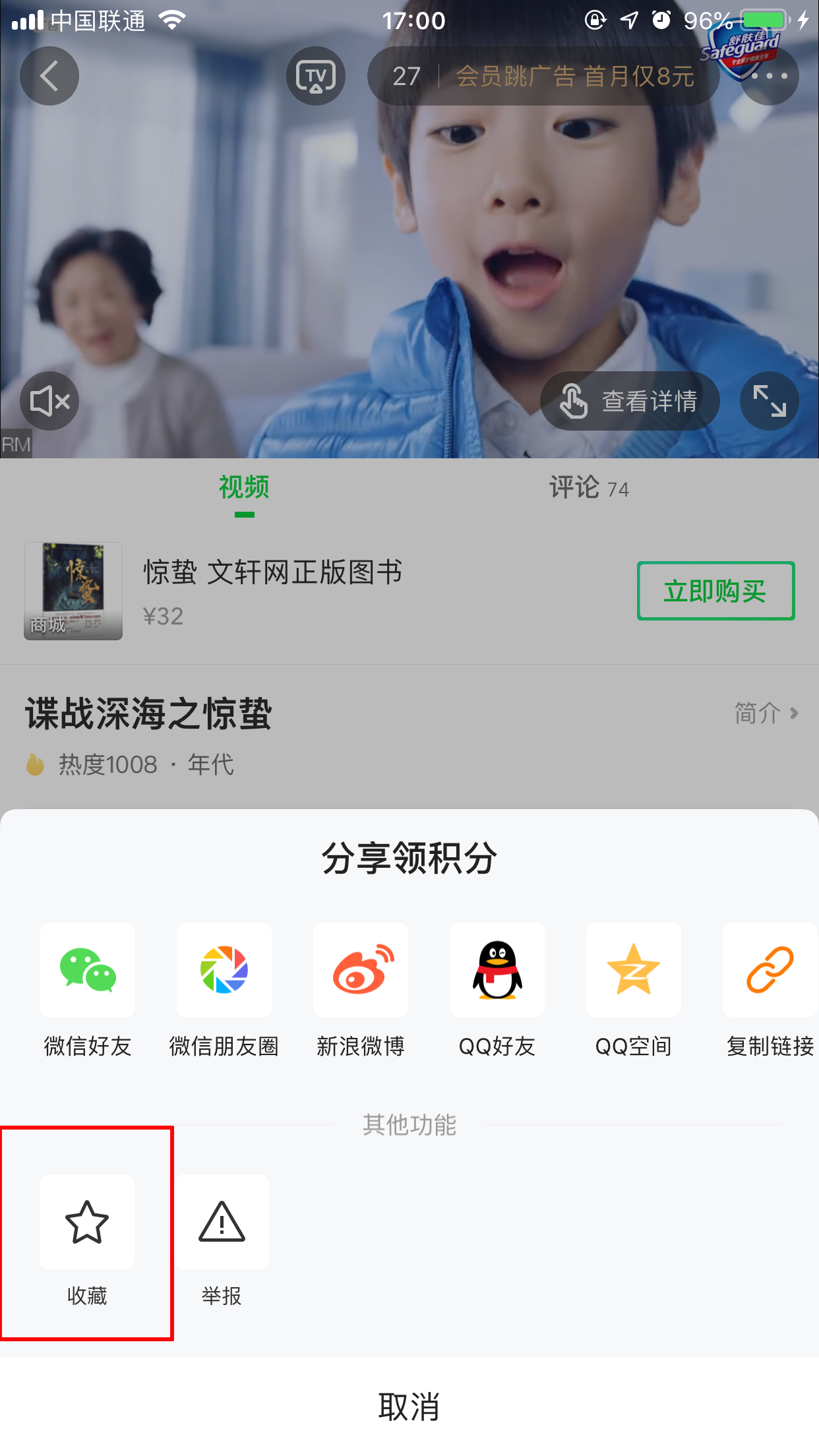Screen dimensions: 819x1456
Task: Switch to the 评论 tab
Action: point(588,488)
